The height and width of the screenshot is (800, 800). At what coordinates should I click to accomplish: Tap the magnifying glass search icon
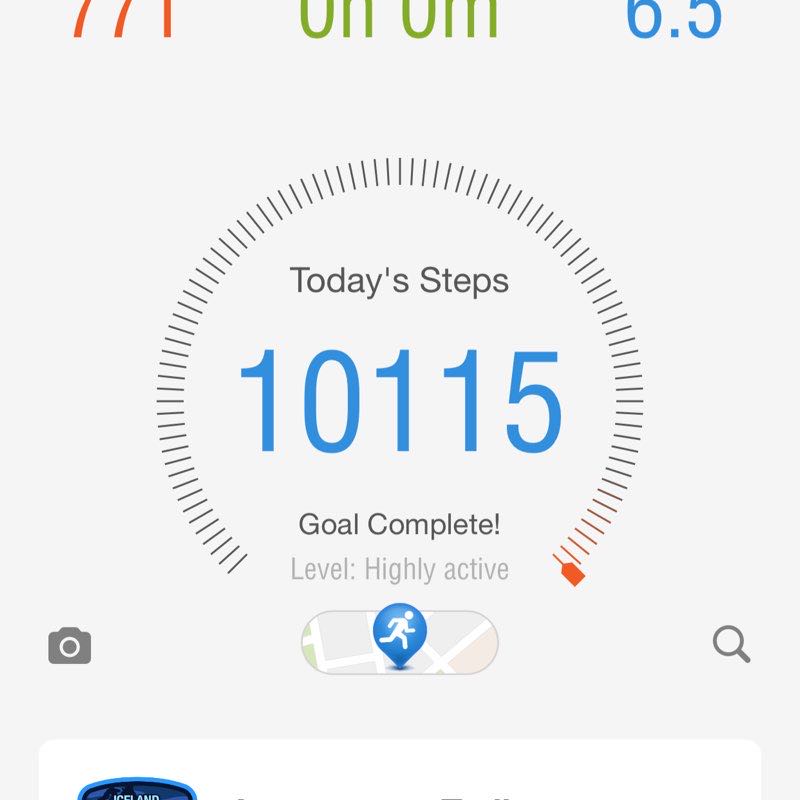[731, 645]
